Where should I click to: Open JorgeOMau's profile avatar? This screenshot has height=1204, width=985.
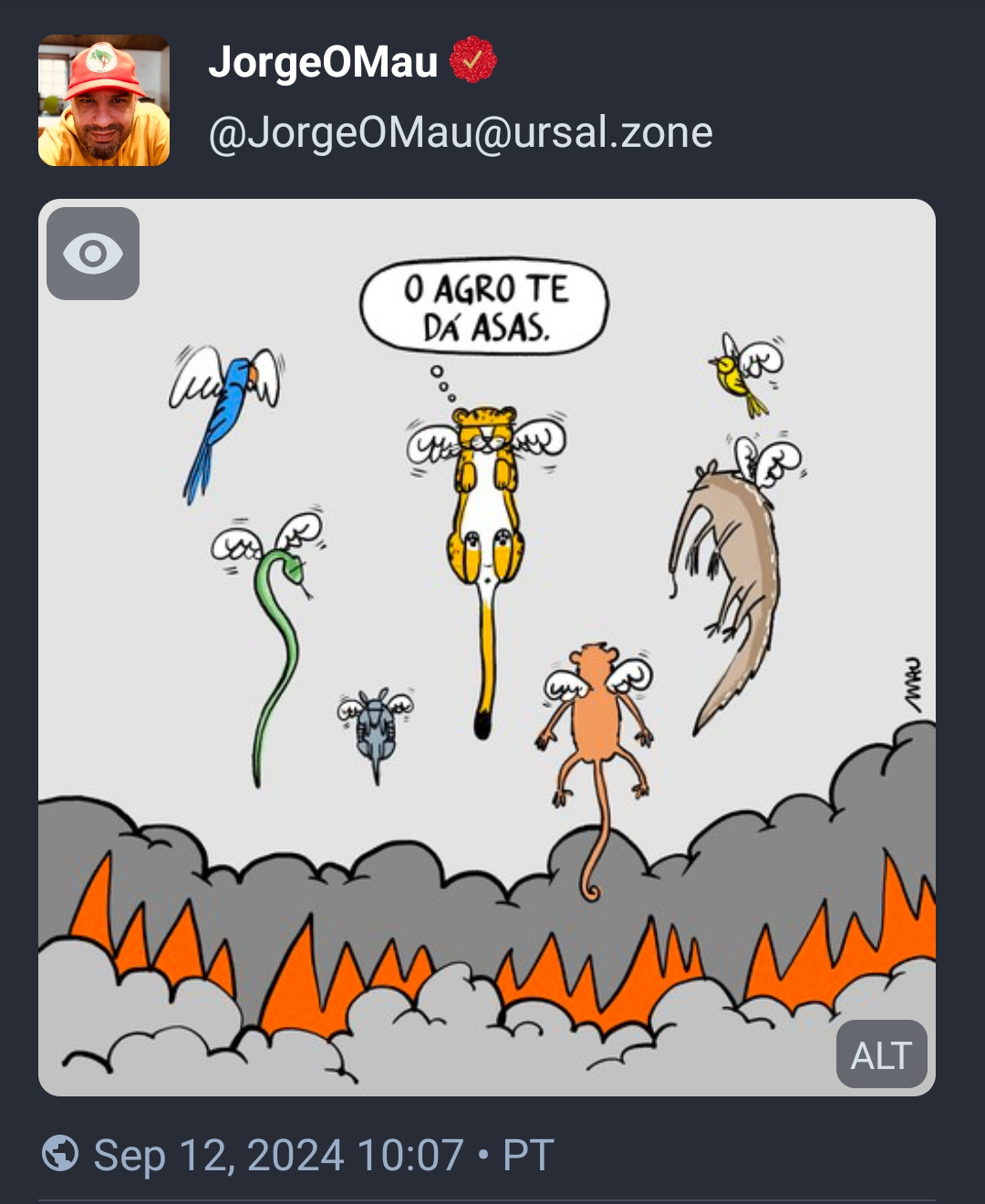(104, 100)
